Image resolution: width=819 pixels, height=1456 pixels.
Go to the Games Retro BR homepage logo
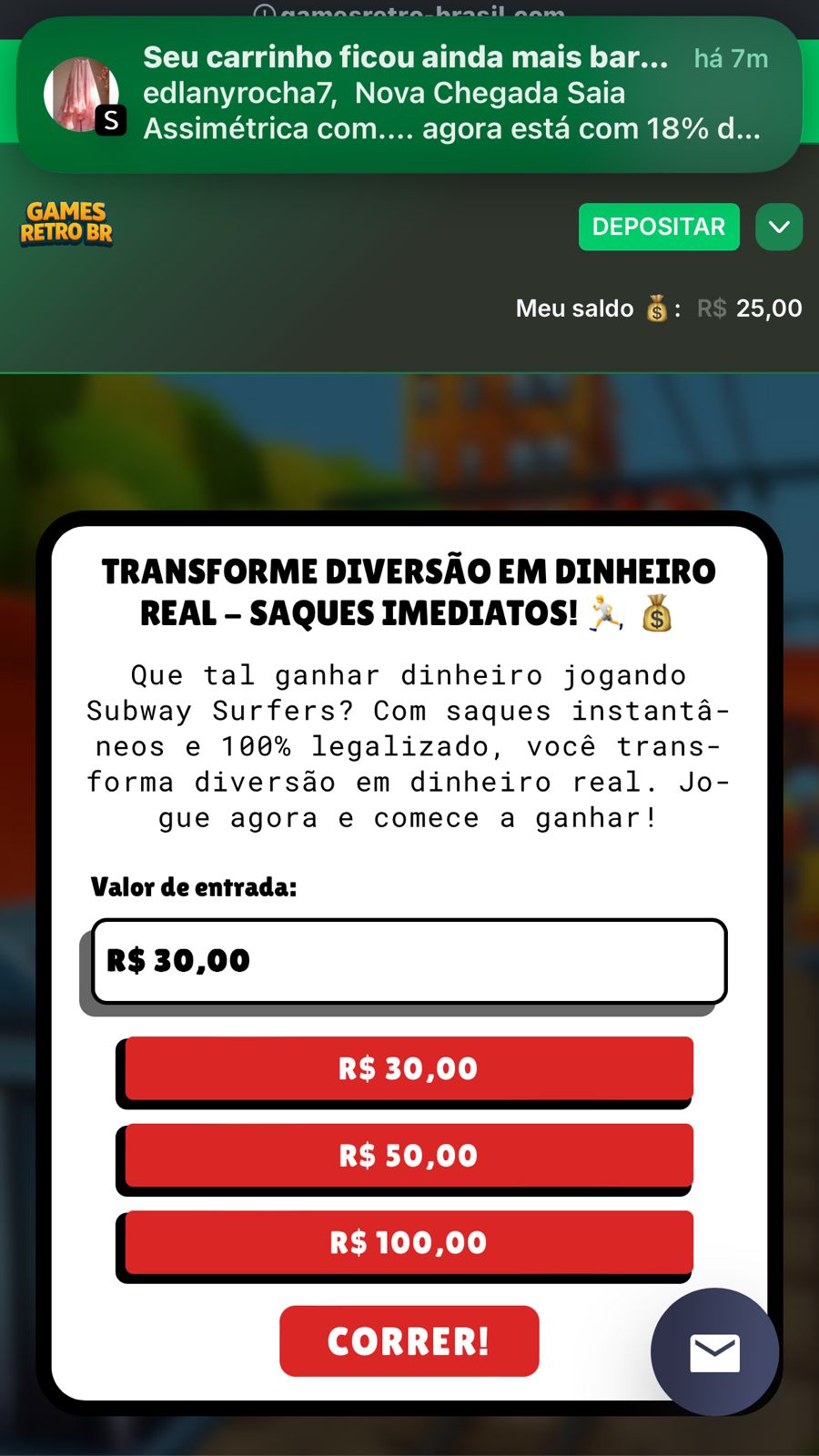coord(66,224)
